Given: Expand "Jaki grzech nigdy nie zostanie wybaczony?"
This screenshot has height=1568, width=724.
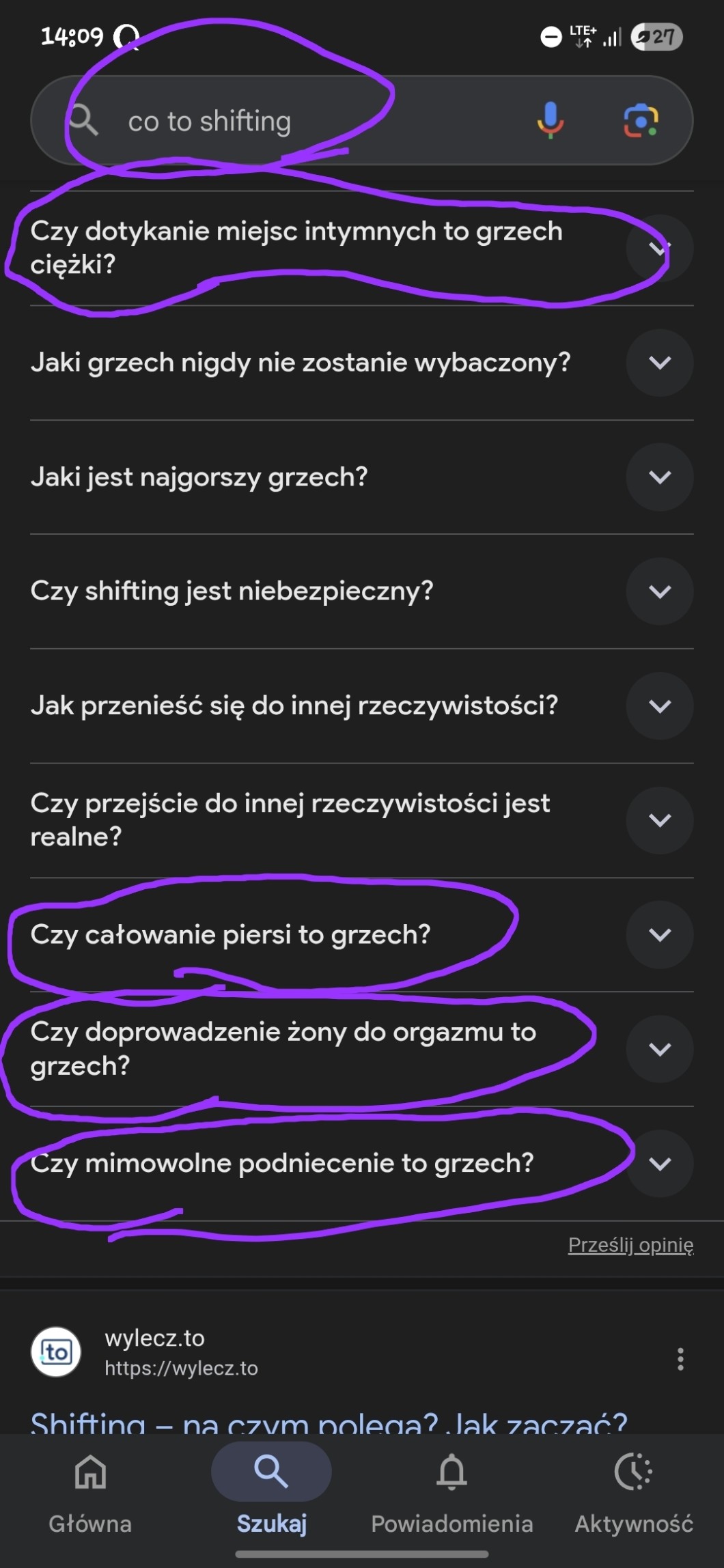Looking at the screenshot, I should pyautogui.click(x=362, y=363).
